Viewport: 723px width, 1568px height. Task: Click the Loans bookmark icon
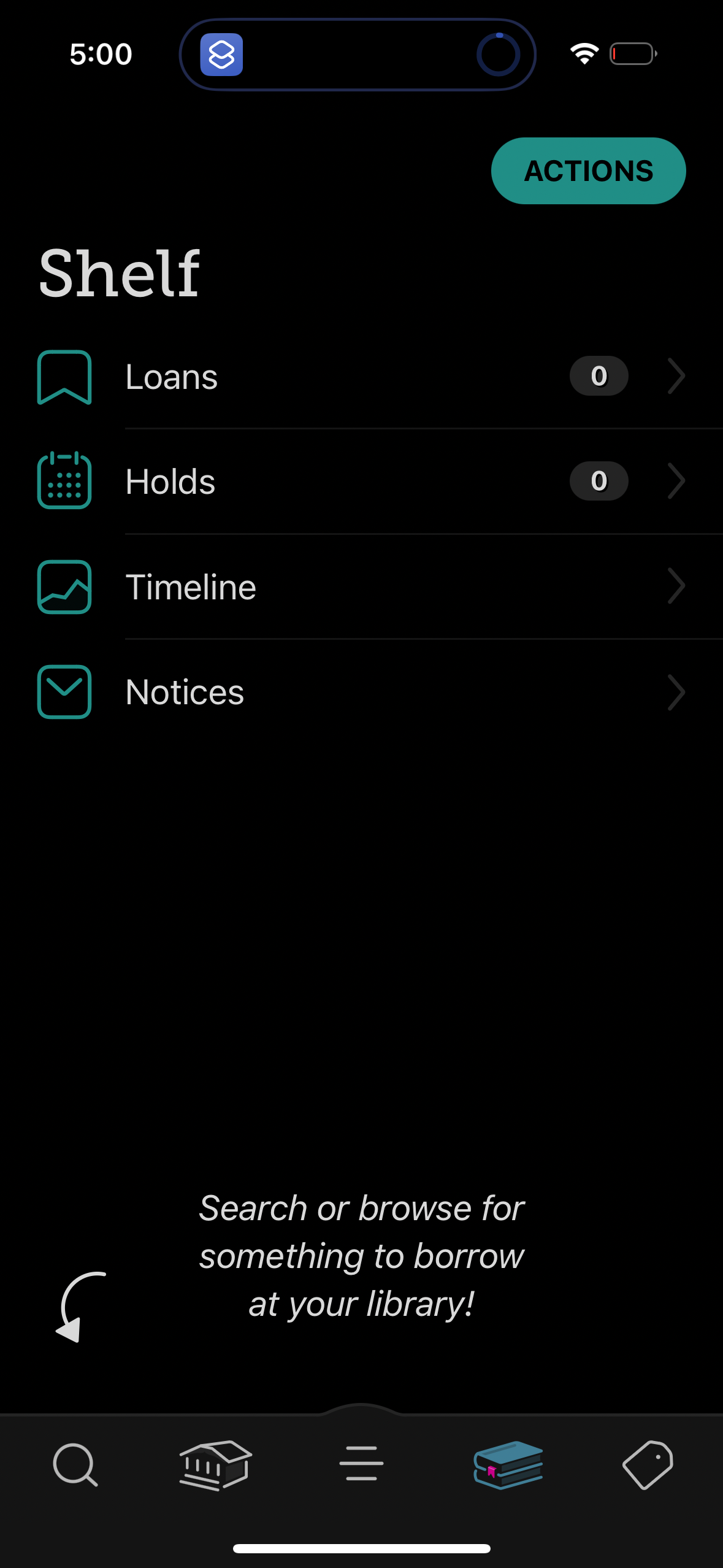64,376
